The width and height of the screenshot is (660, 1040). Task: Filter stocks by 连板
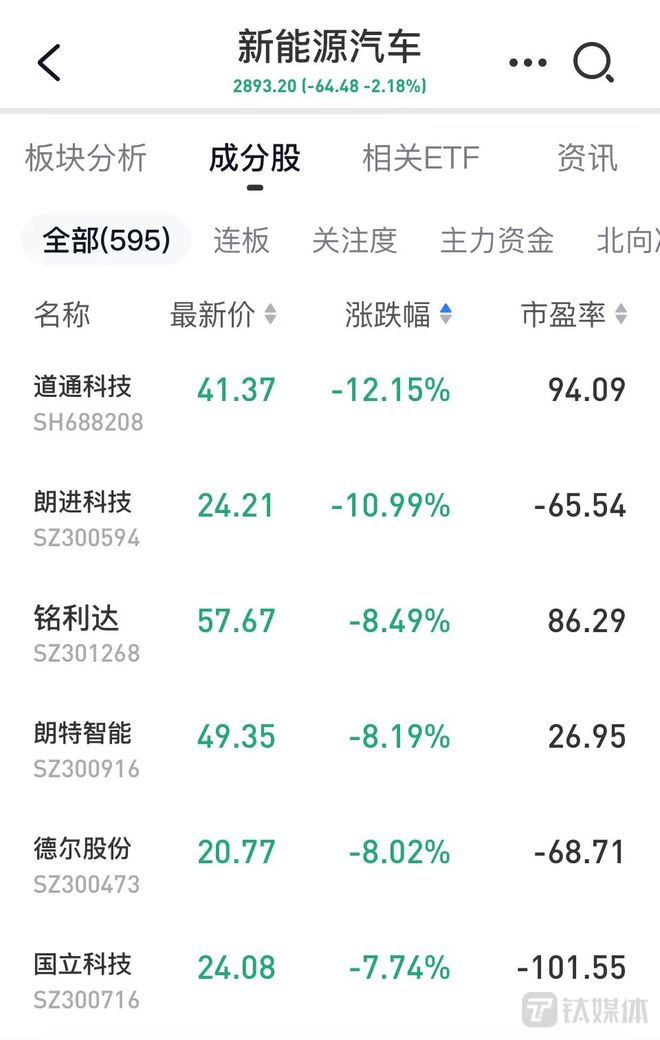click(x=241, y=240)
